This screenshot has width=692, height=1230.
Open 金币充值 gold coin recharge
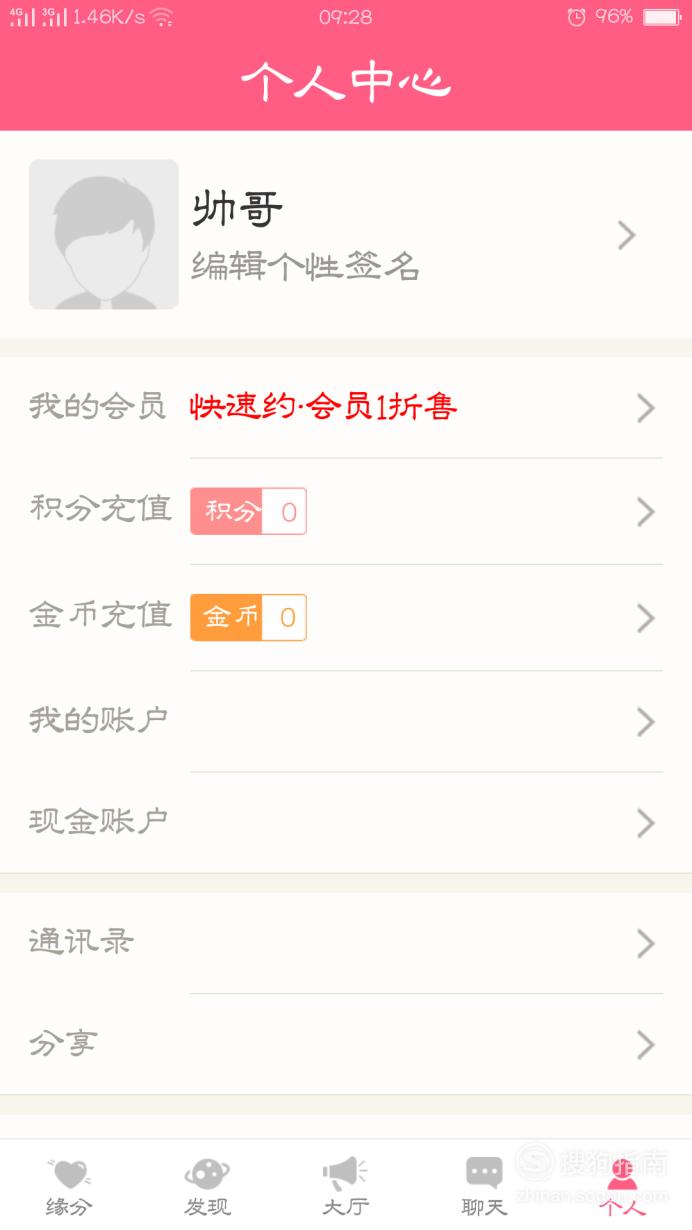click(x=346, y=618)
